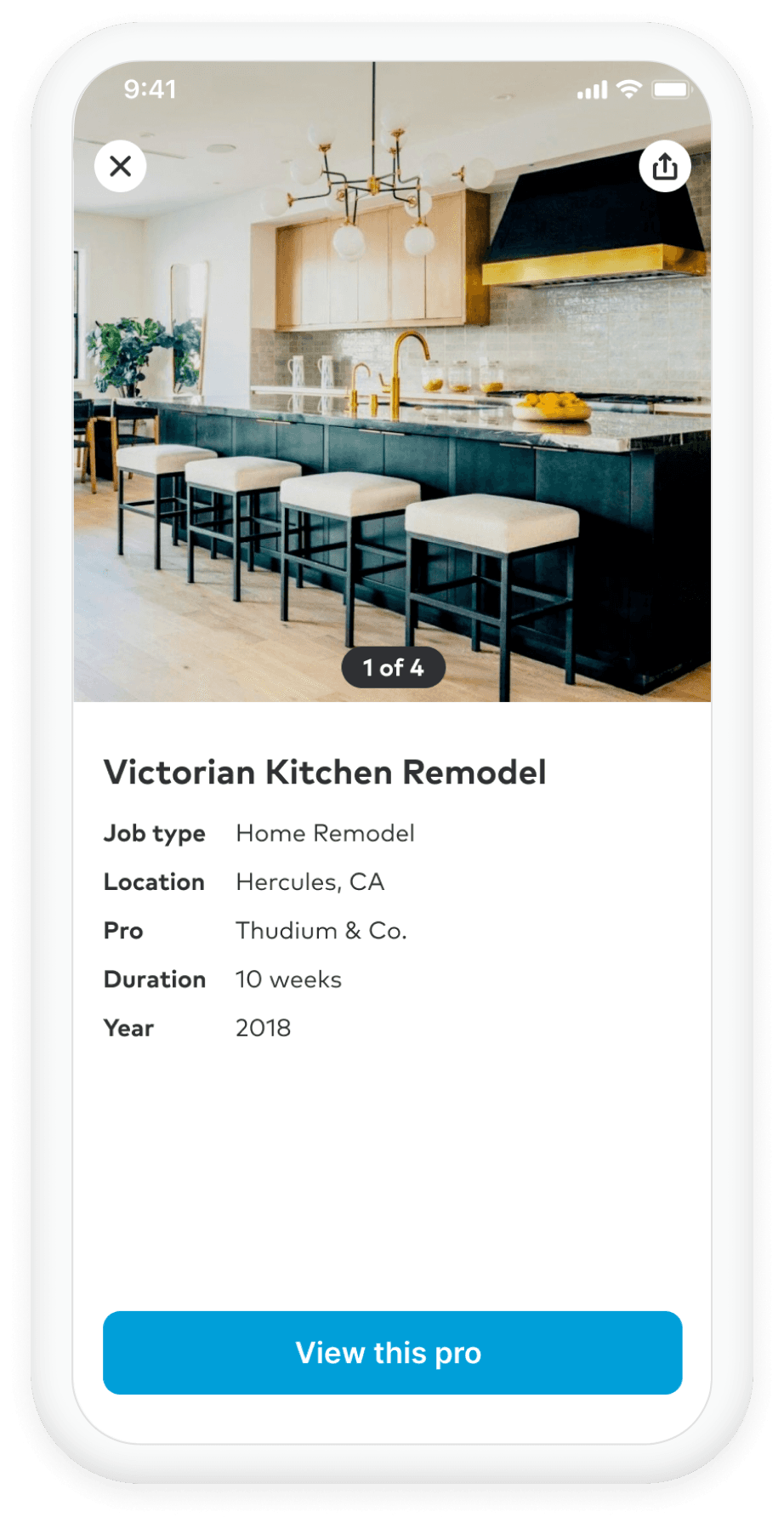Screen dimensions: 784x1523
Task: Open the kitchen photo fullscreen
Action: (x=392, y=381)
